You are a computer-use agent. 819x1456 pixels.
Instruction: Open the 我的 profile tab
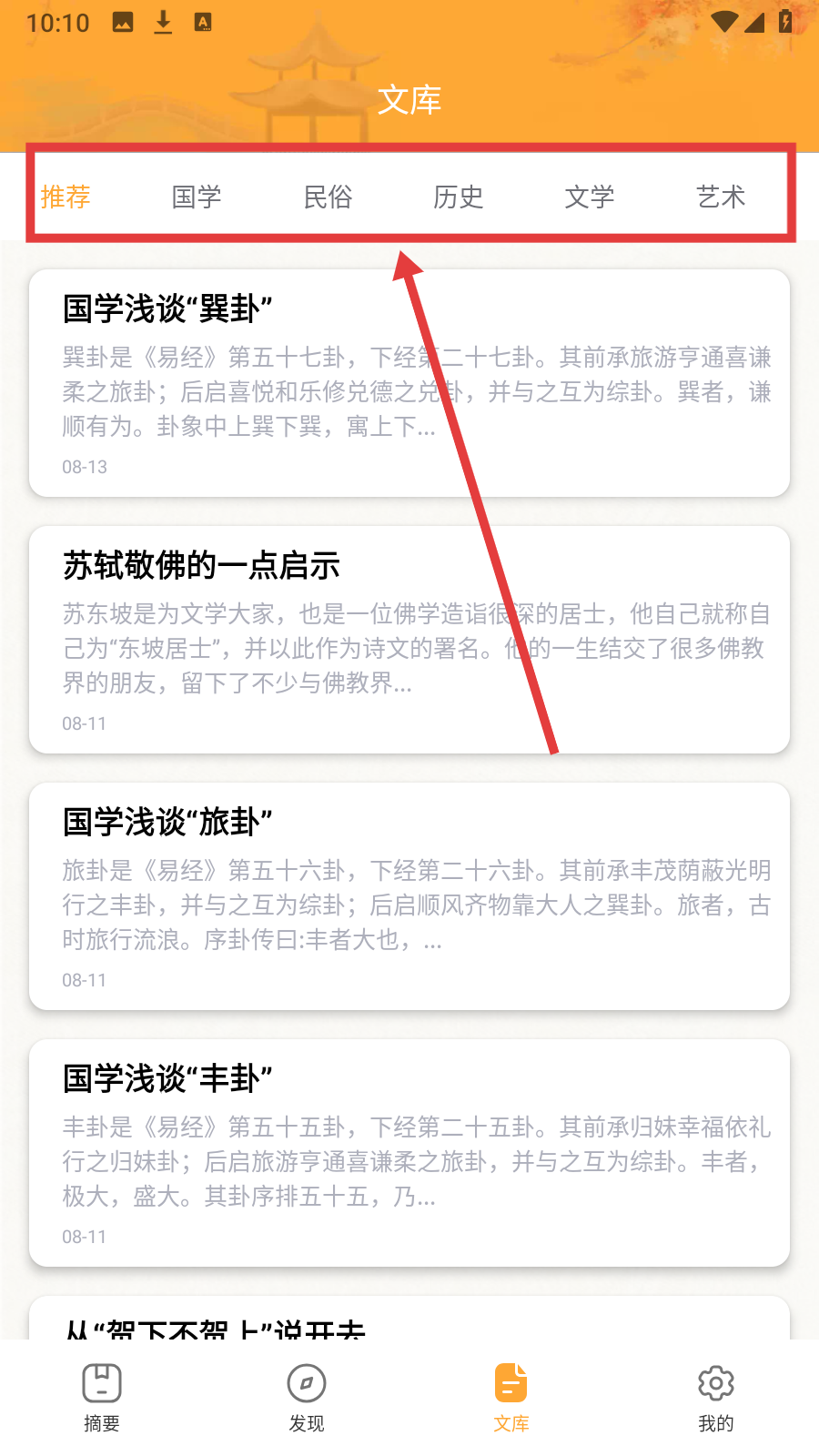coord(716,1398)
